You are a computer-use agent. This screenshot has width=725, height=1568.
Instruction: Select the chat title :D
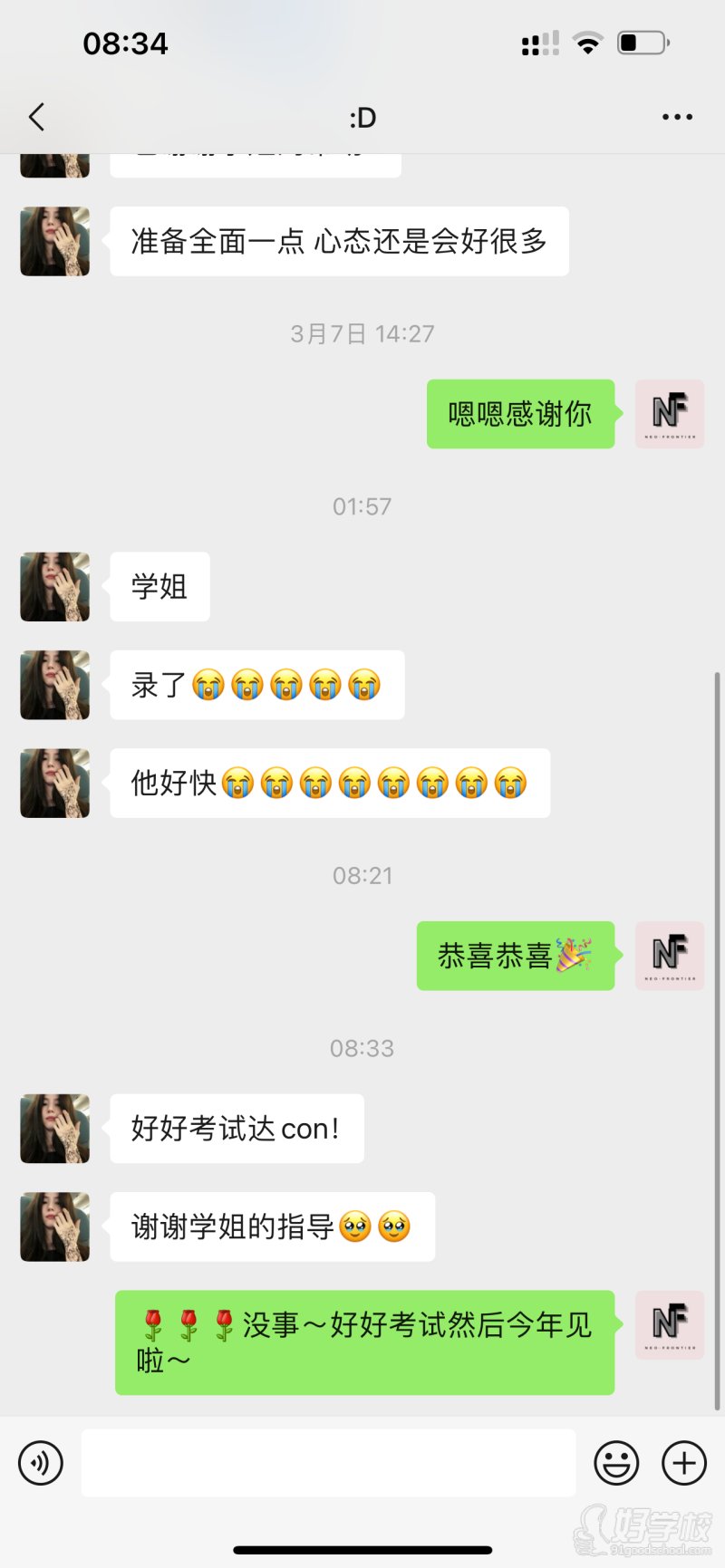(362, 117)
